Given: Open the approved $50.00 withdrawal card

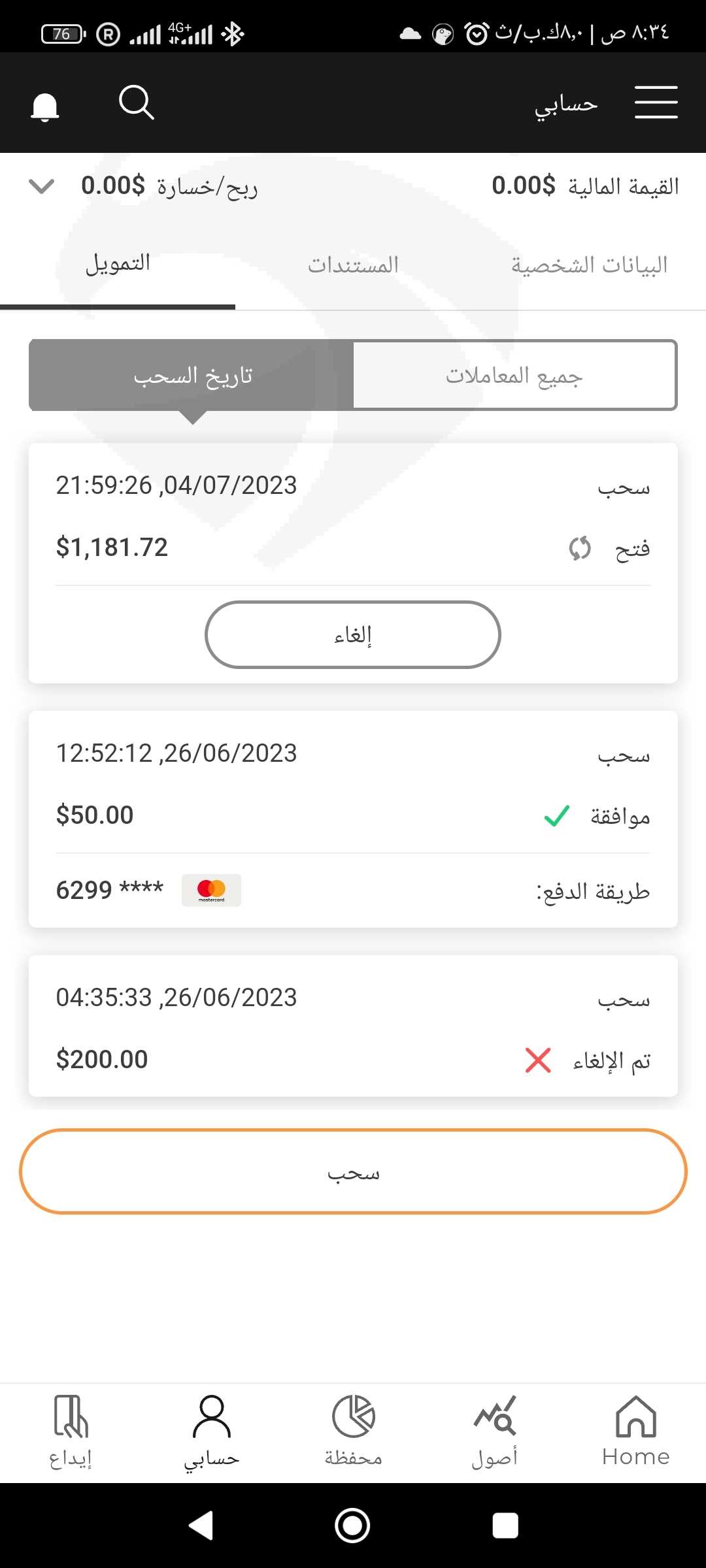Looking at the screenshot, I should 353,819.
